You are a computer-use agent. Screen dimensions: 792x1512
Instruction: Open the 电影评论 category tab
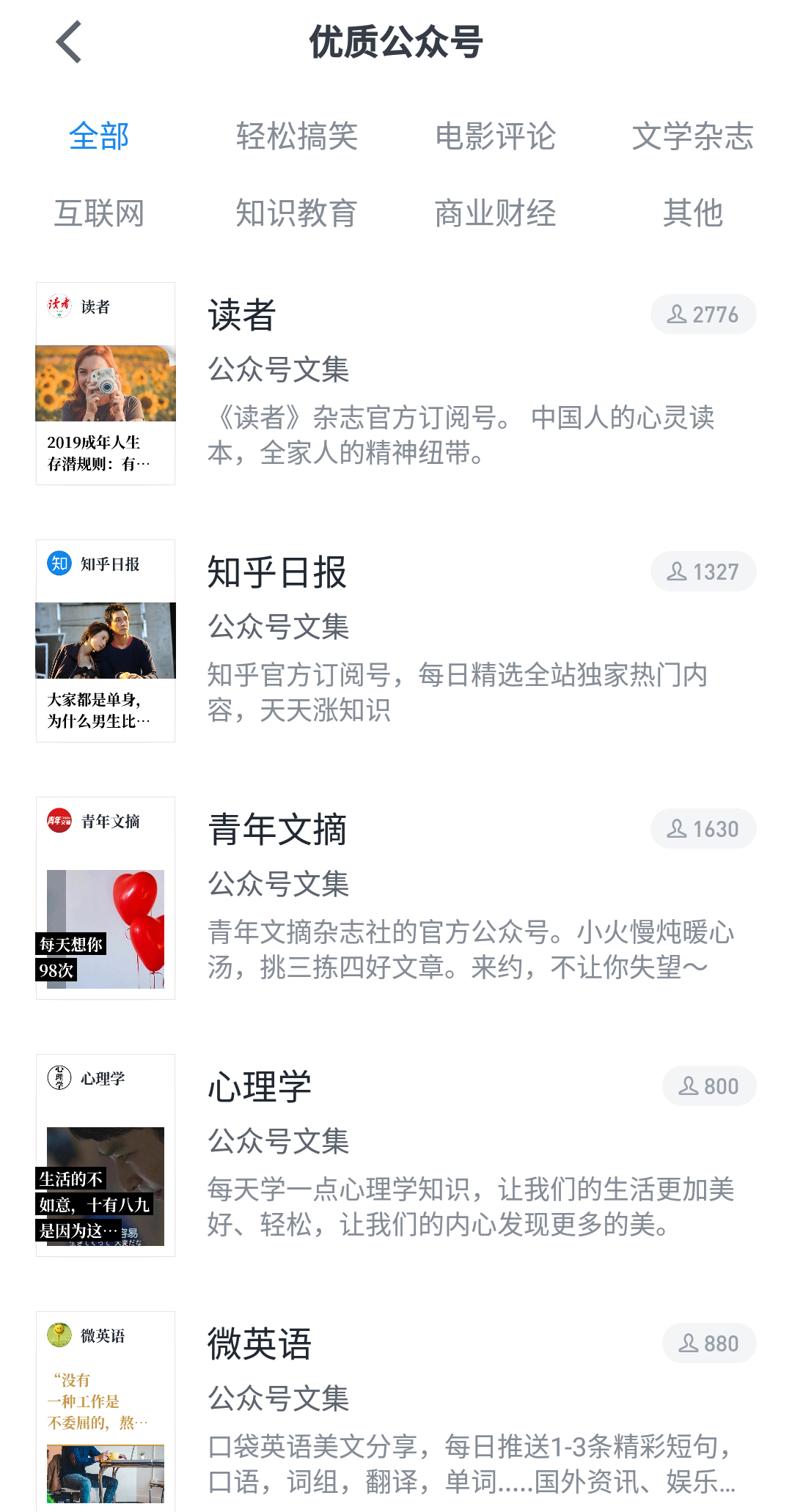pos(496,137)
